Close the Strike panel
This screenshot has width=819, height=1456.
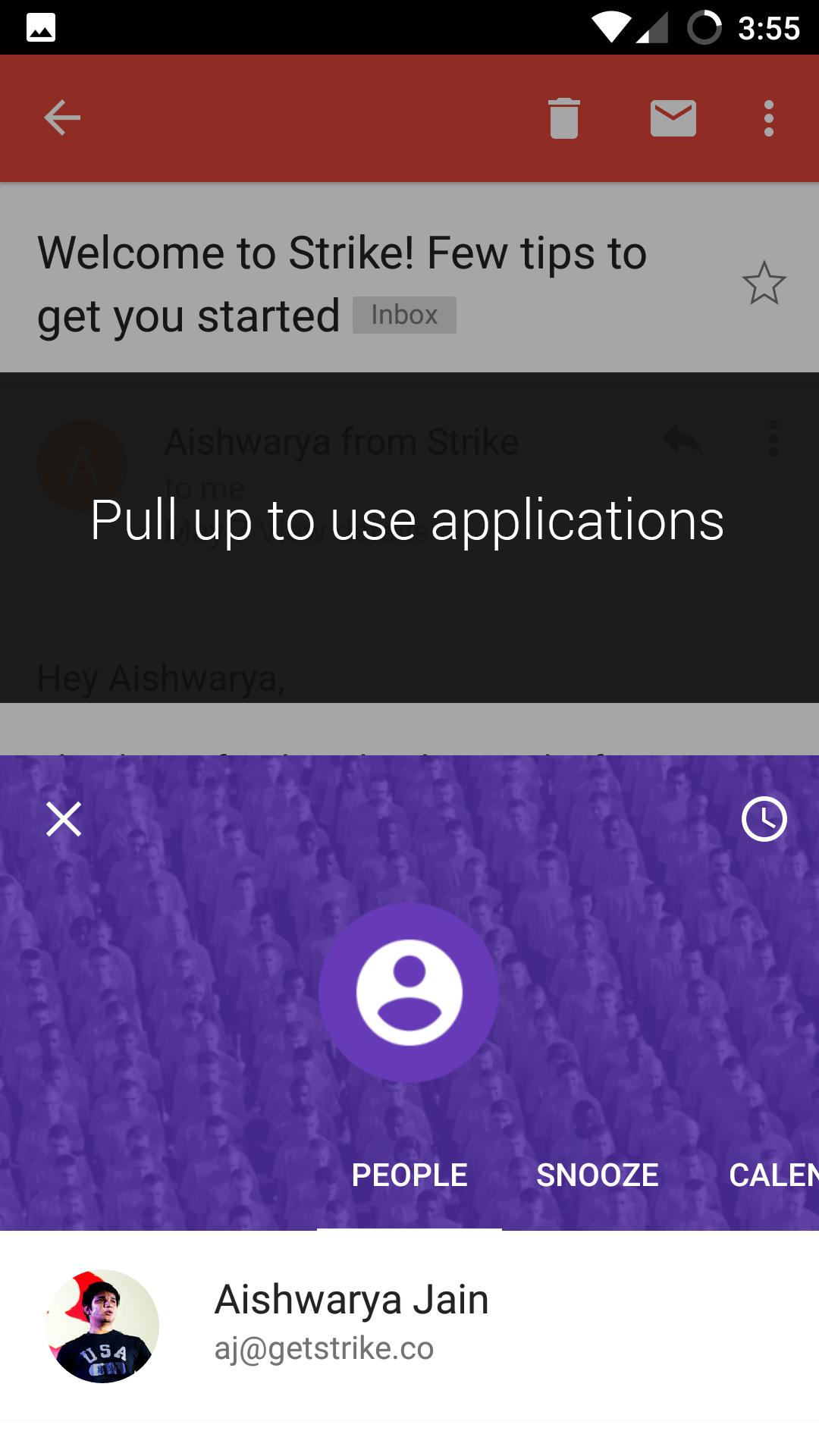click(64, 819)
